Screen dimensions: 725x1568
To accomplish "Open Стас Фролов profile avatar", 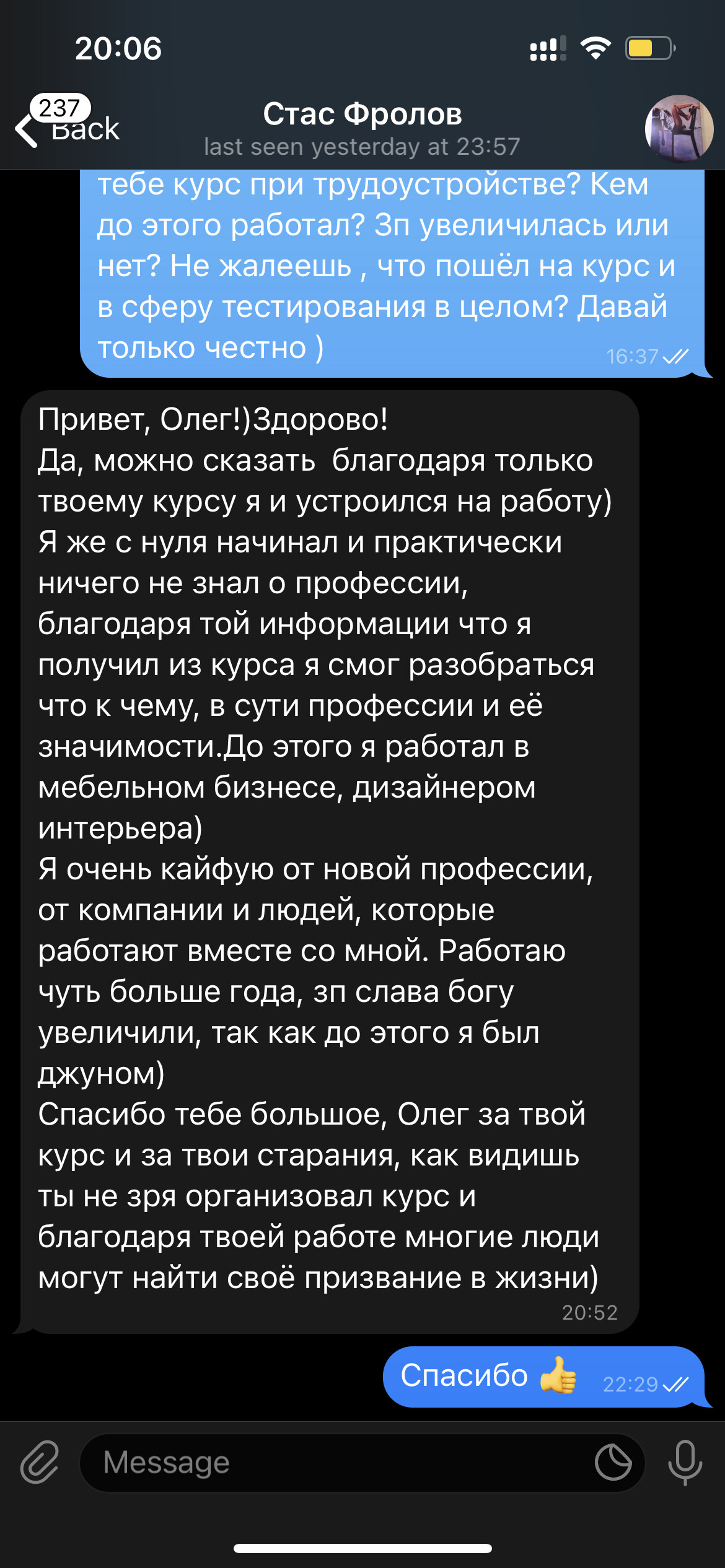I will pyautogui.click(x=679, y=128).
